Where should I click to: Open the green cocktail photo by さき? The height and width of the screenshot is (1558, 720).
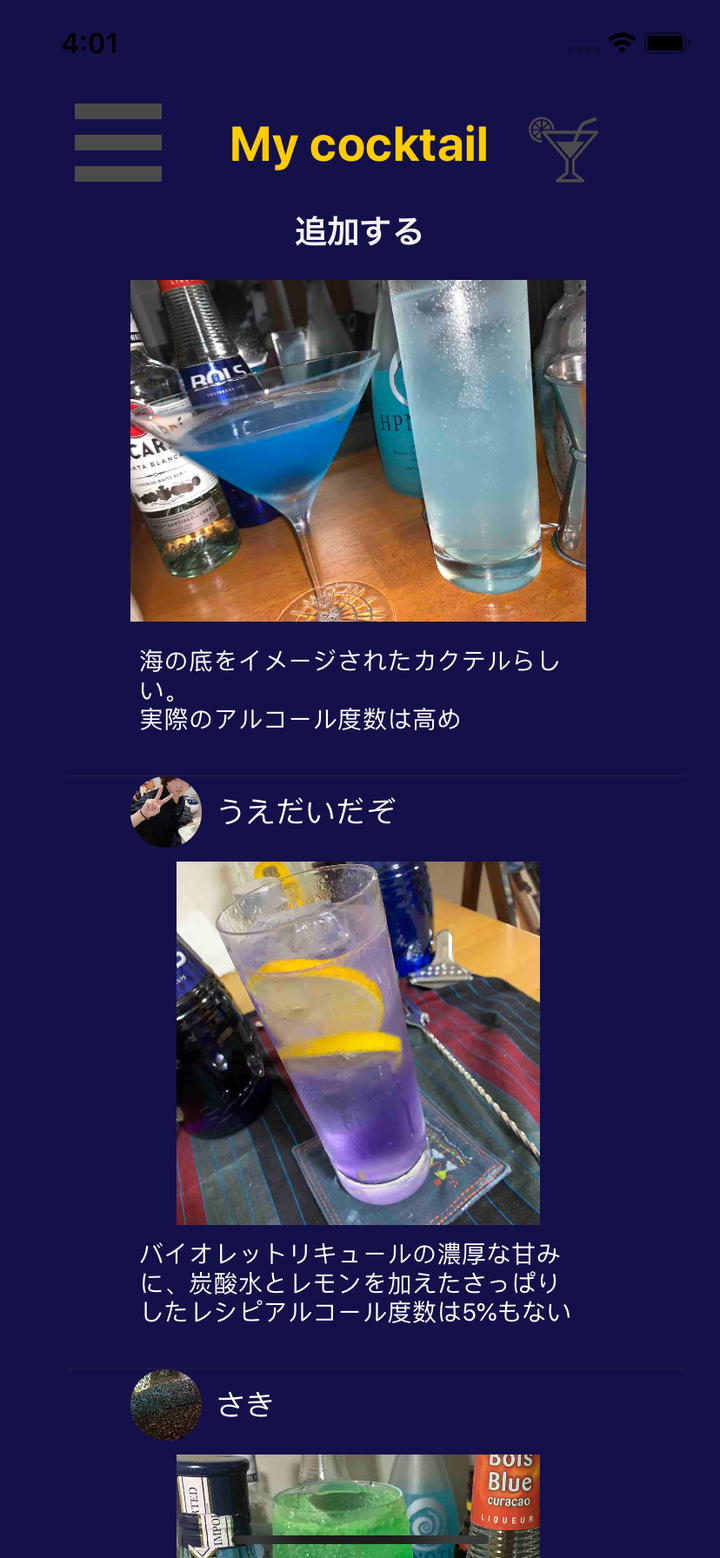[x=358, y=1504]
